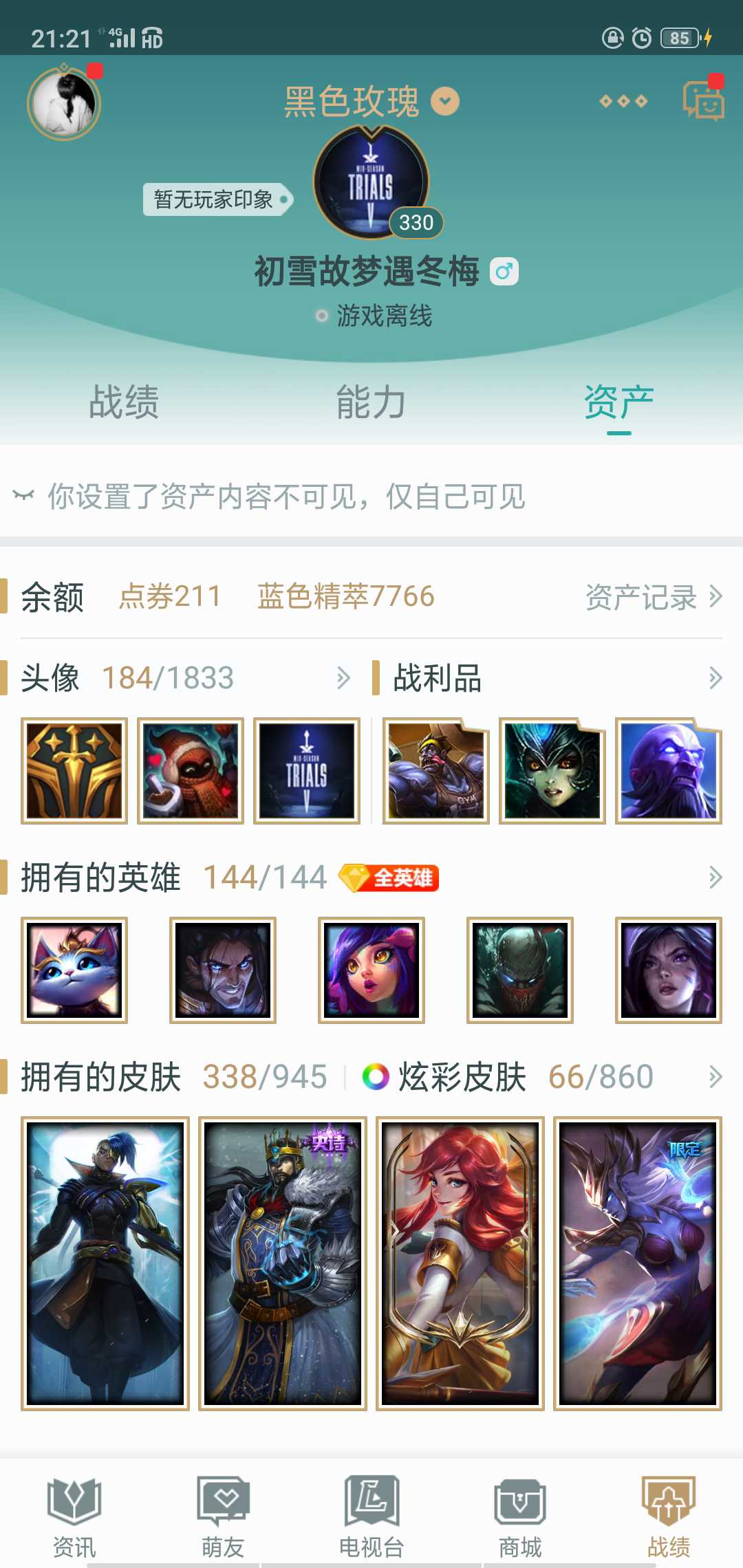Select the 资产 tab
The image size is (743, 1568).
pyautogui.click(x=619, y=402)
